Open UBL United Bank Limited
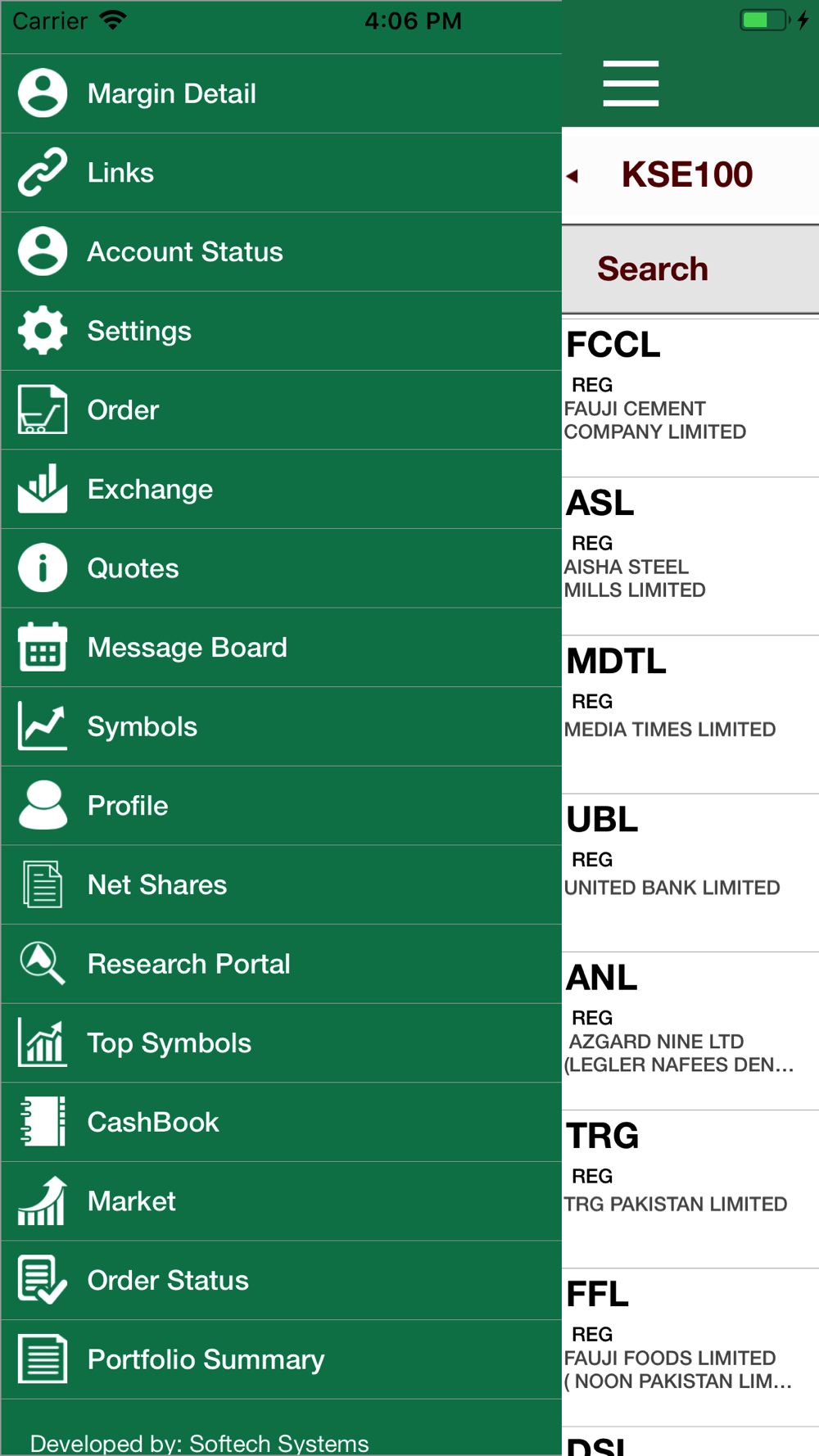Viewport: 819px width, 1456px height. (x=690, y=873)
